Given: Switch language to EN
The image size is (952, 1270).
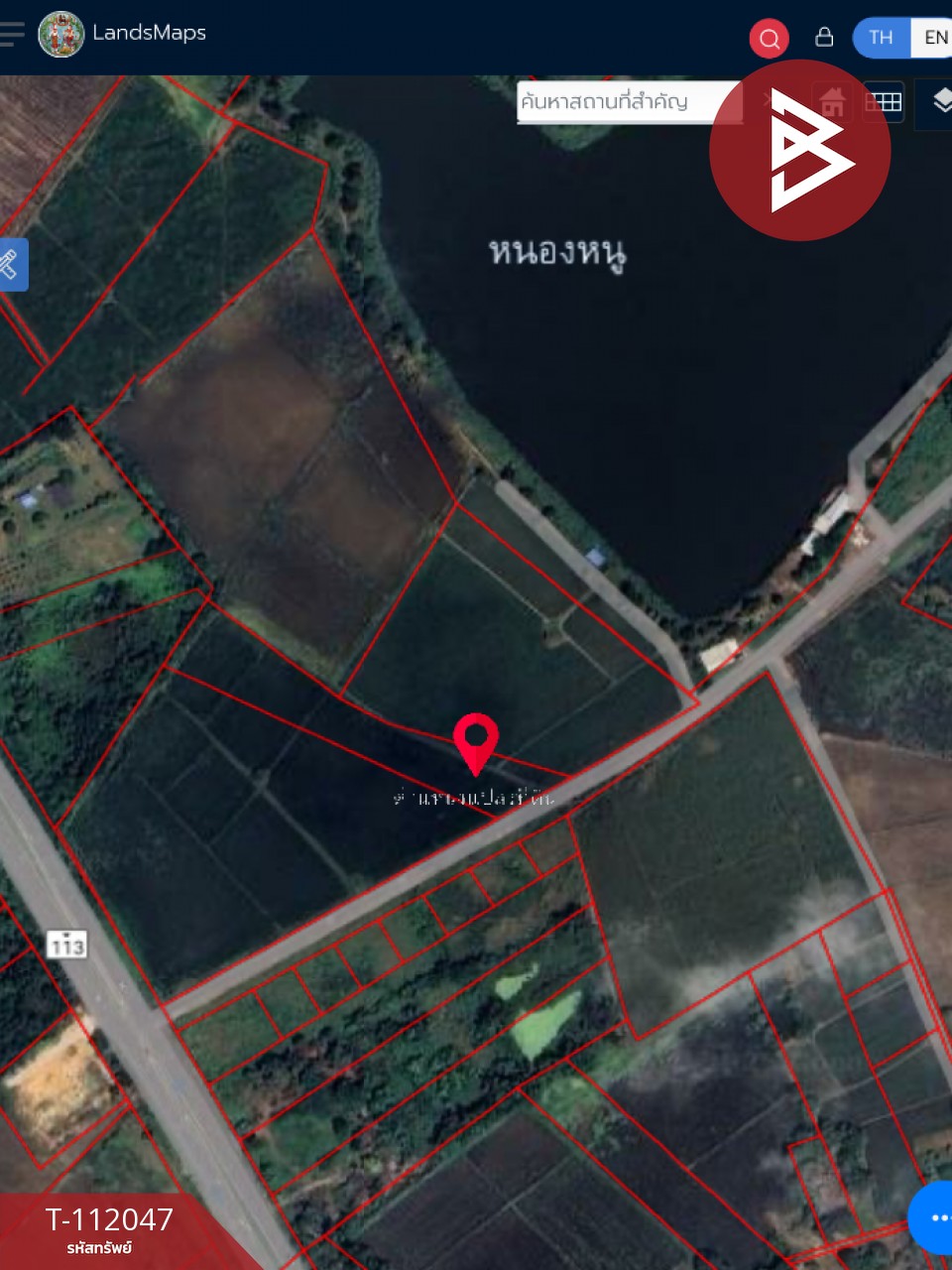Looking at the screenshot, I should coord(934,38).
